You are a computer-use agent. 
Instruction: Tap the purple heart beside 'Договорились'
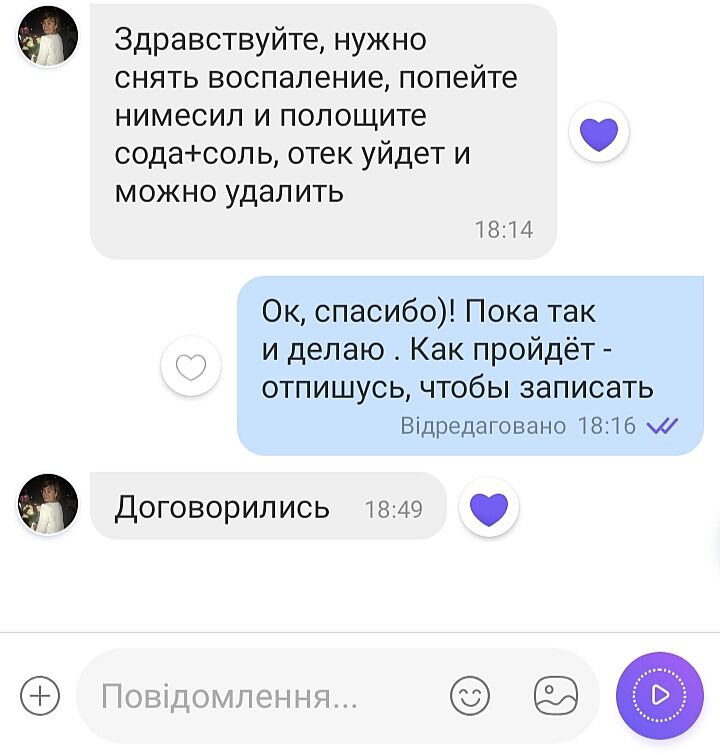click(x=489, y=509)
